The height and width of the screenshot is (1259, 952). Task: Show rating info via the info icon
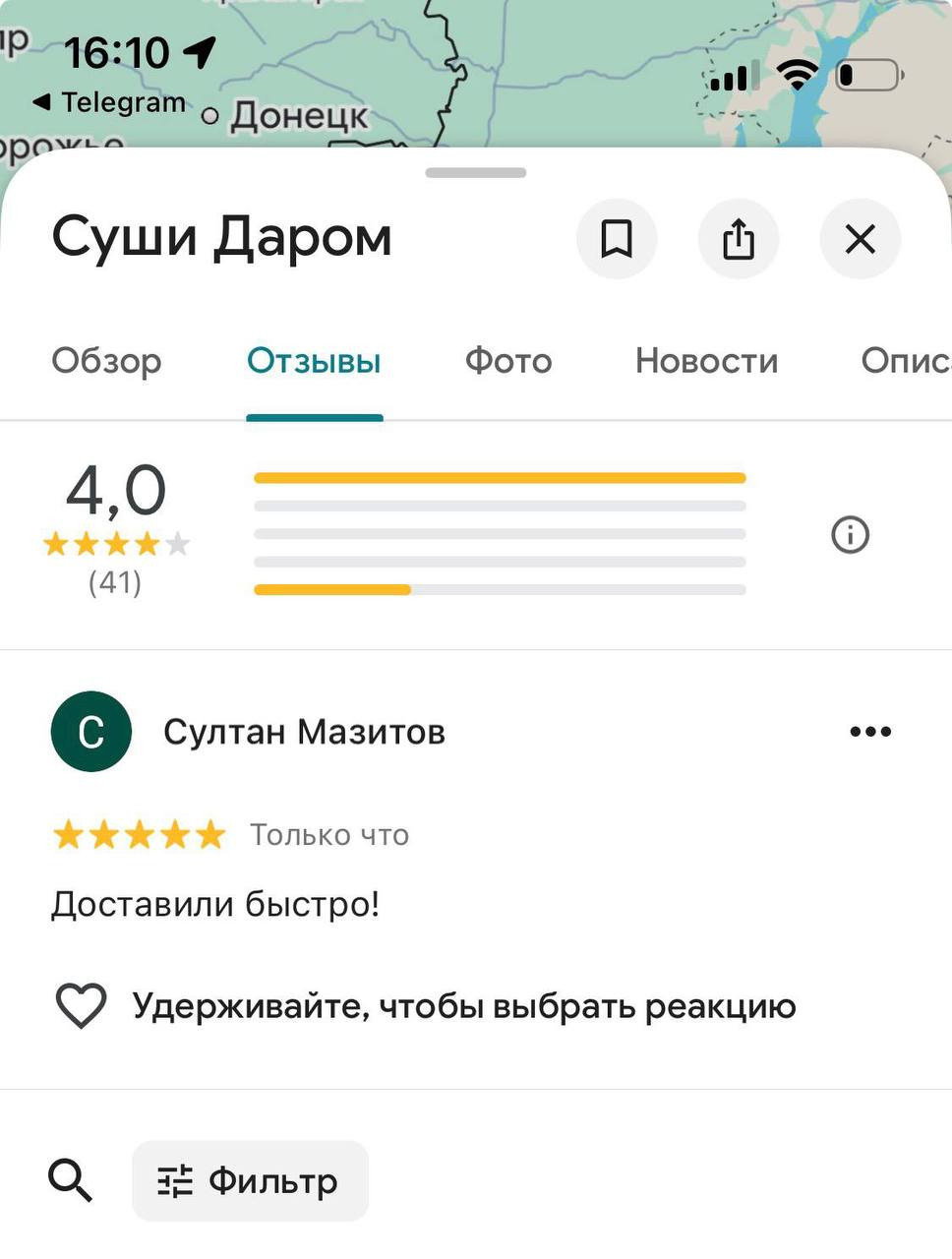[850, 535]
